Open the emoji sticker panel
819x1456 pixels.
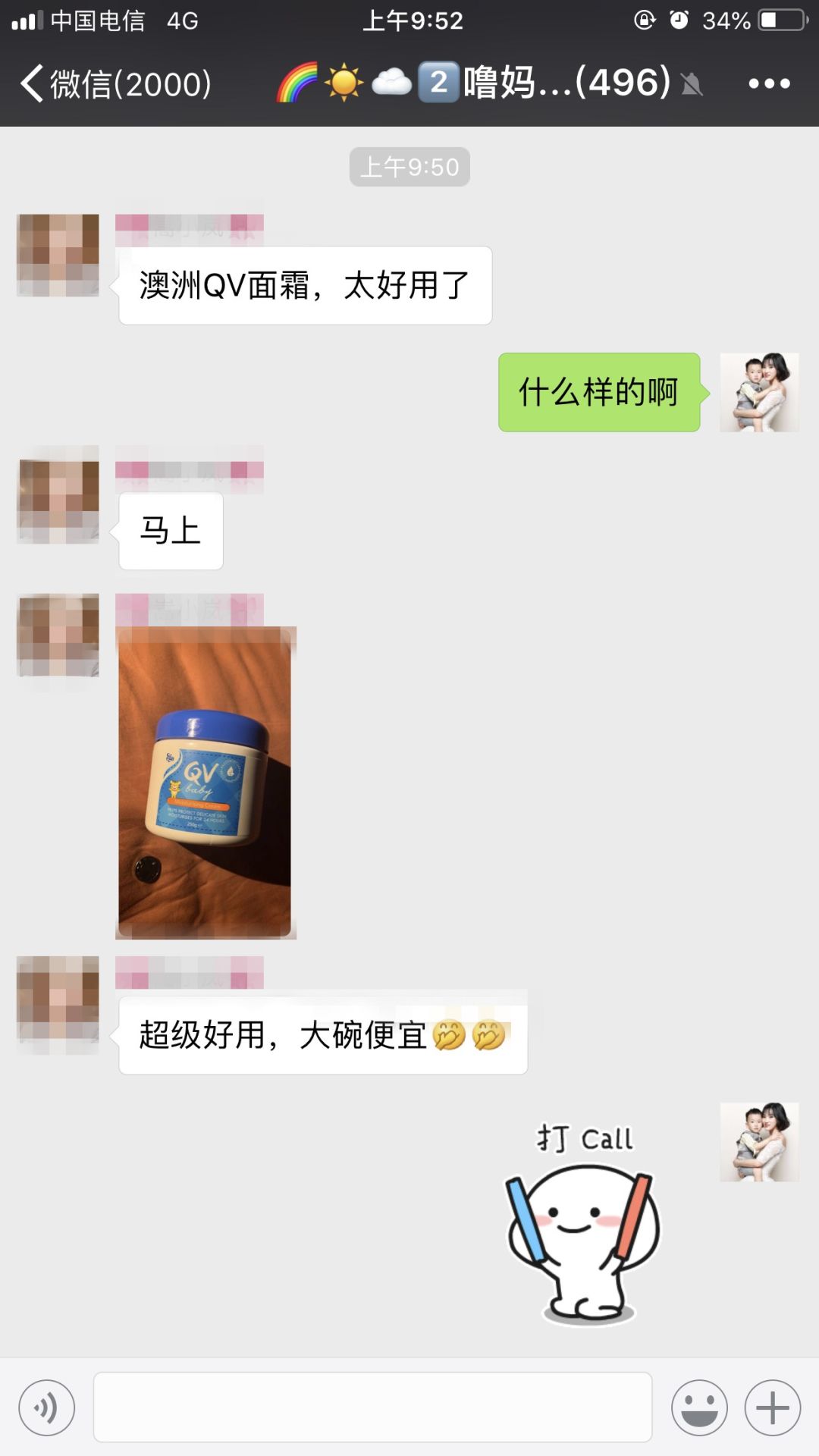698,1407
